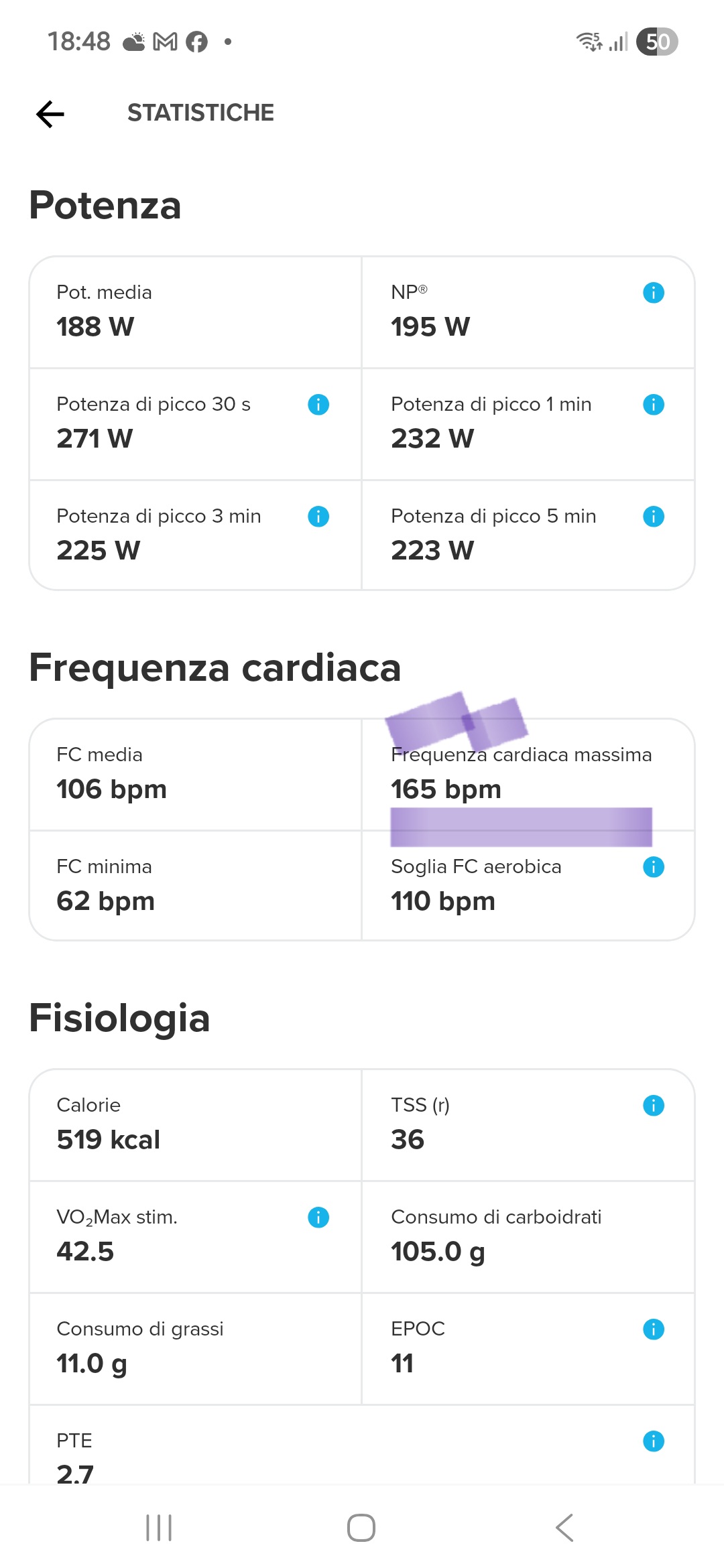Tap the battery level indicator

656,42
